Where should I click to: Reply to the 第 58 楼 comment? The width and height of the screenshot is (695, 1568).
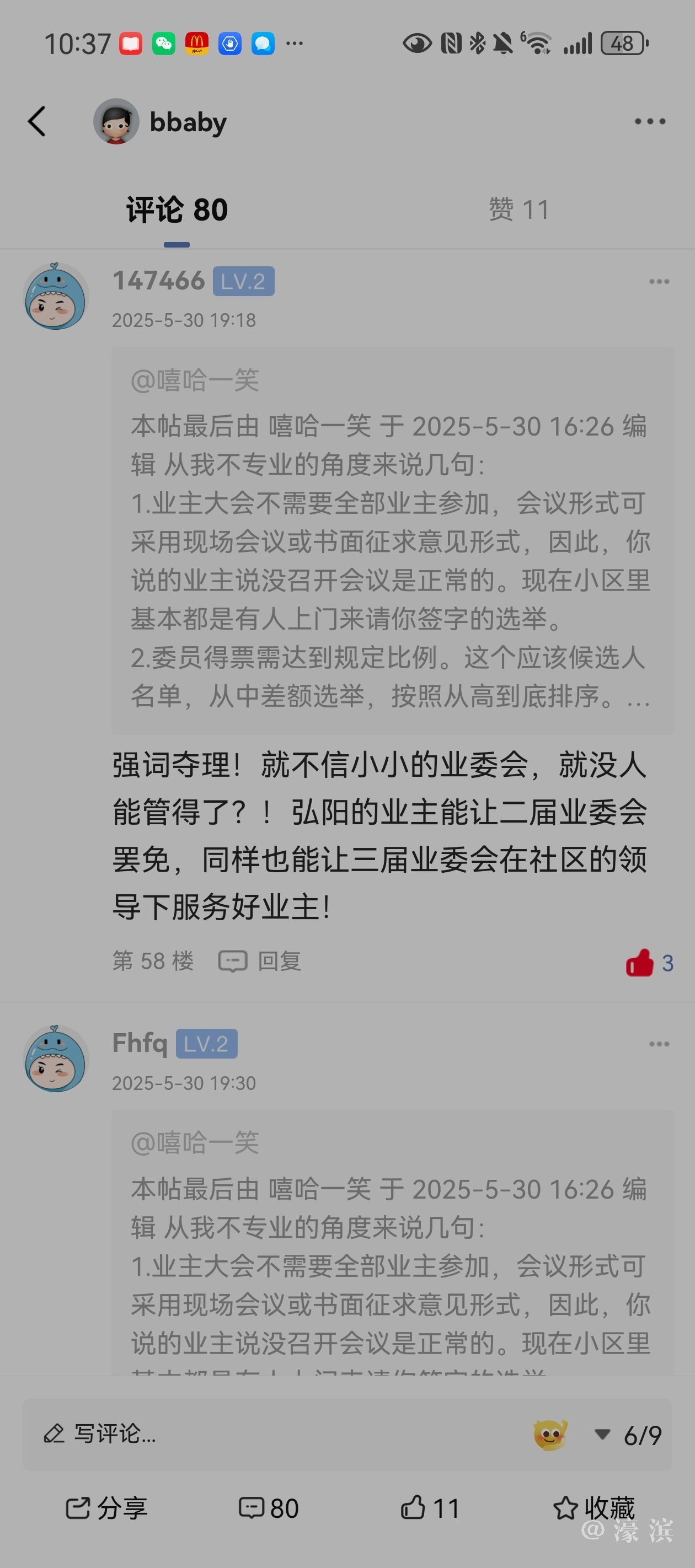click(261, 961)
